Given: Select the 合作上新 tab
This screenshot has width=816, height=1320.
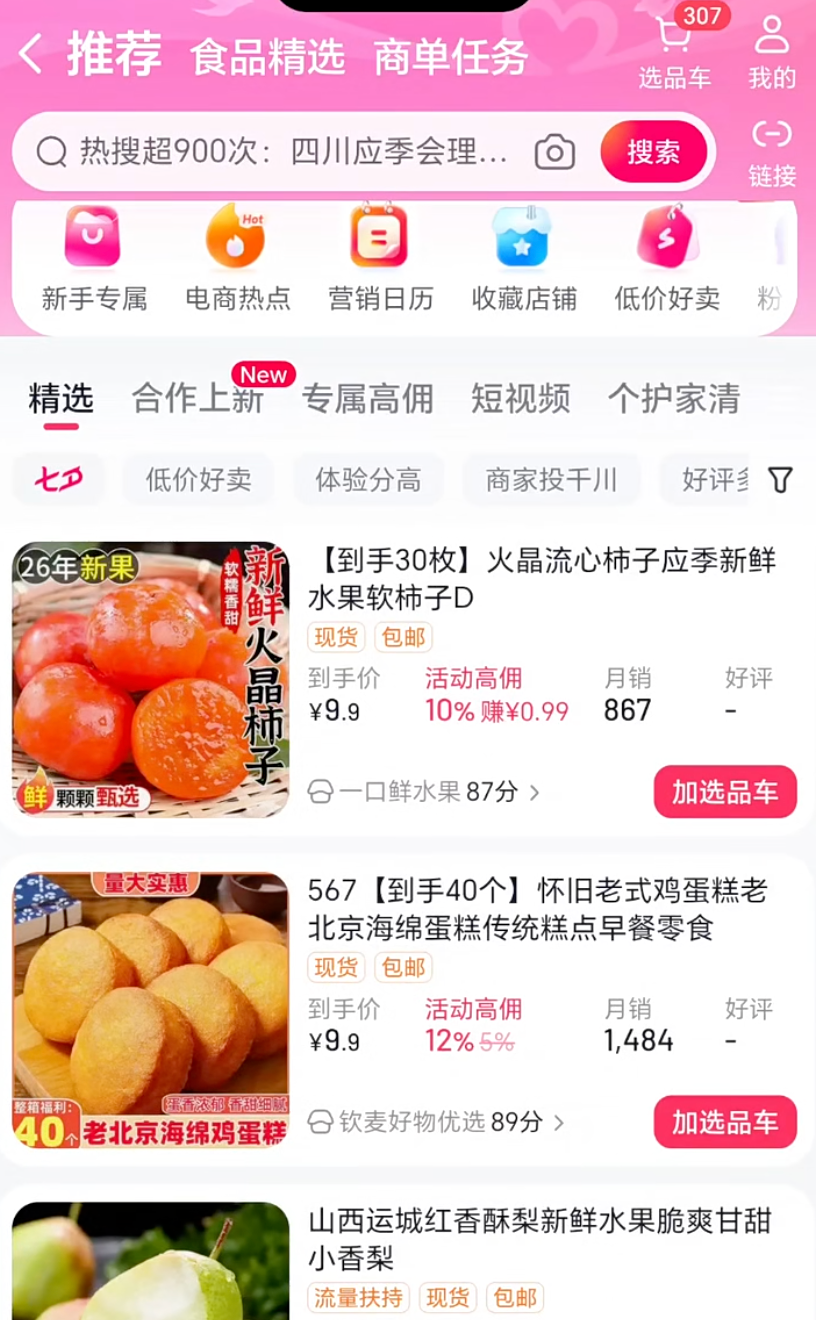Looking at the screenshot, I should [198, 398].
